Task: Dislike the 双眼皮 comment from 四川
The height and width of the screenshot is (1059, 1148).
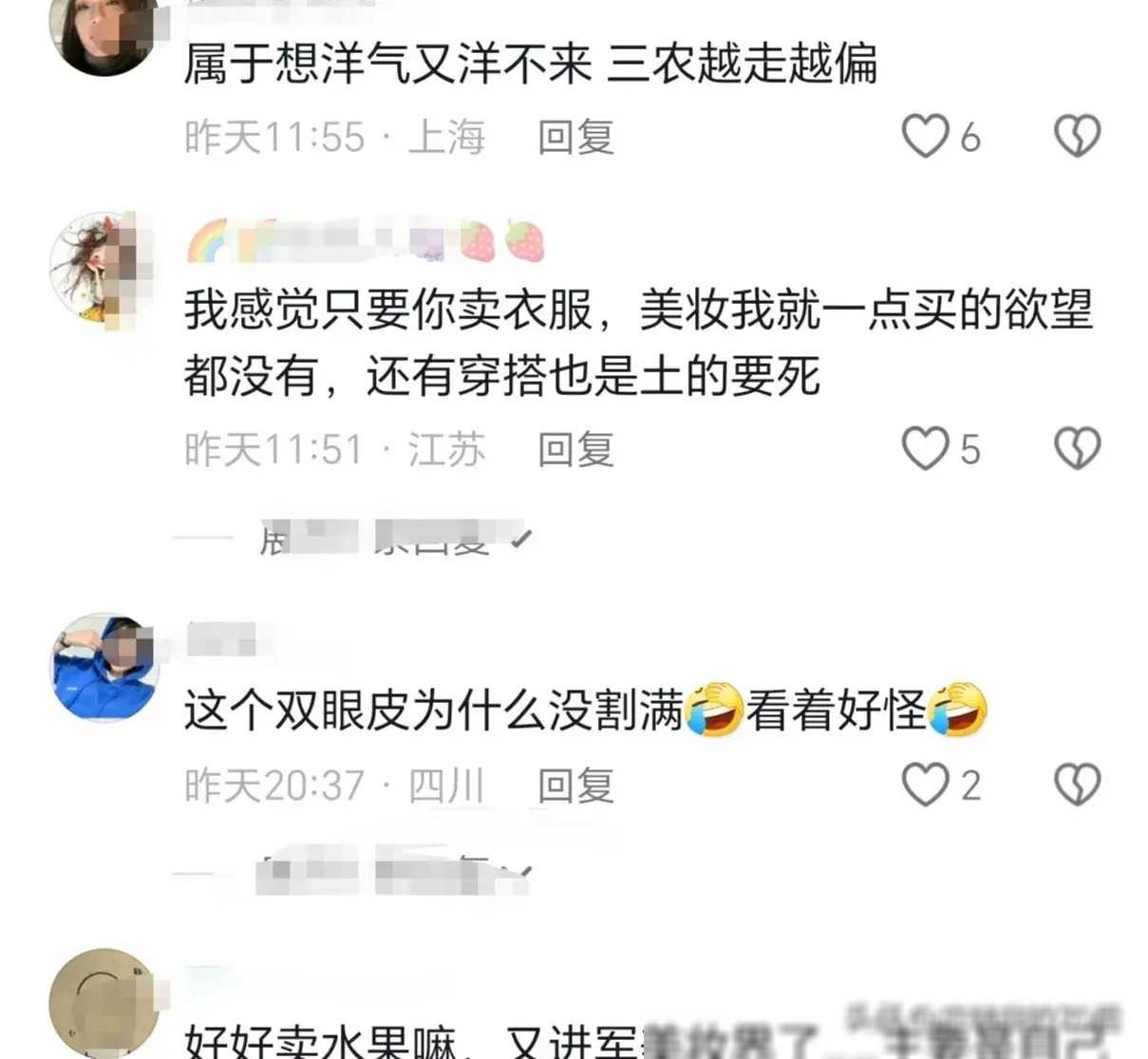Action: tap(1077, 785)
